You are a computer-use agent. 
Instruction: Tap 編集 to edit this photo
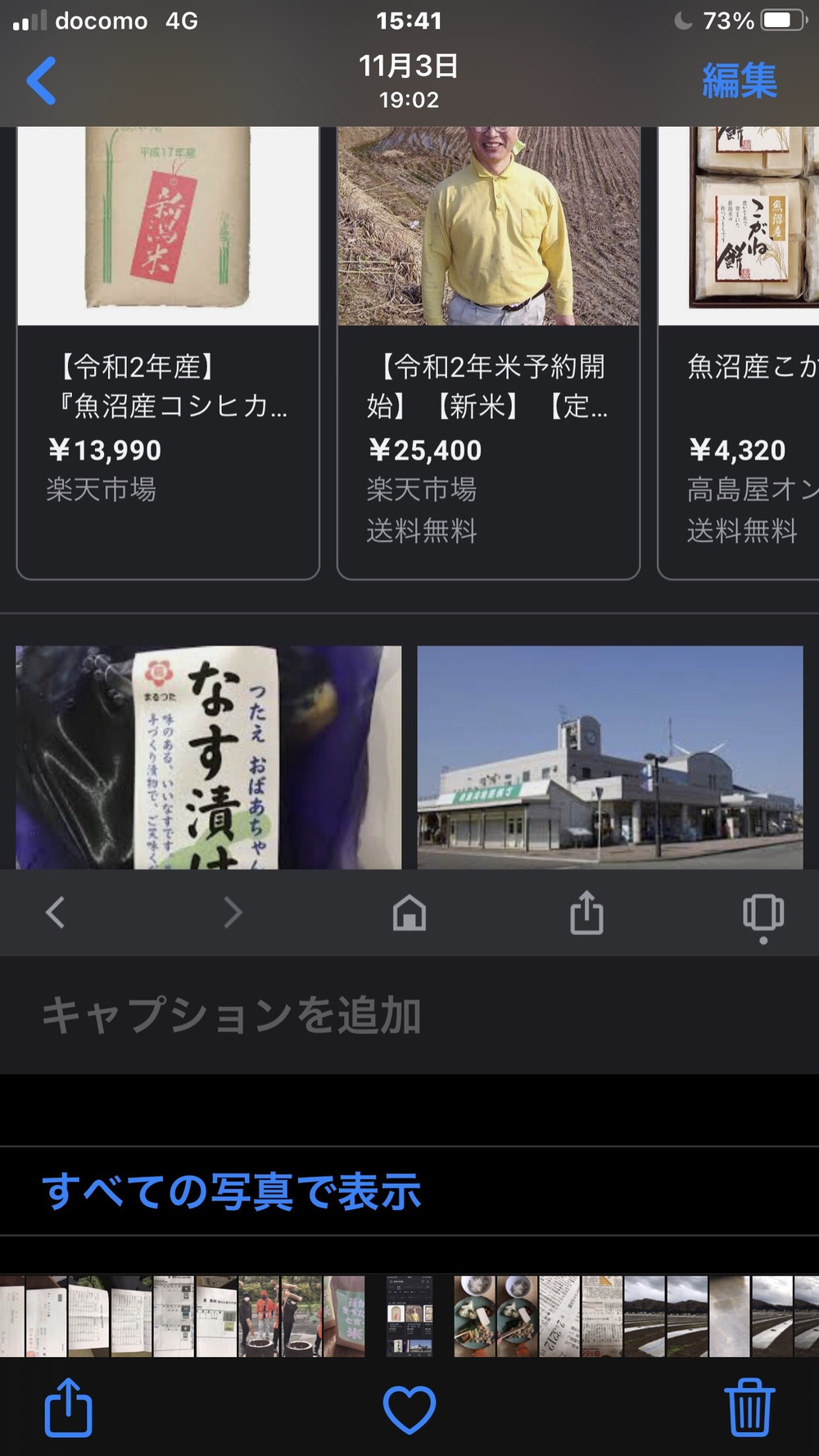pyautogui.click(x=739, y=80)
